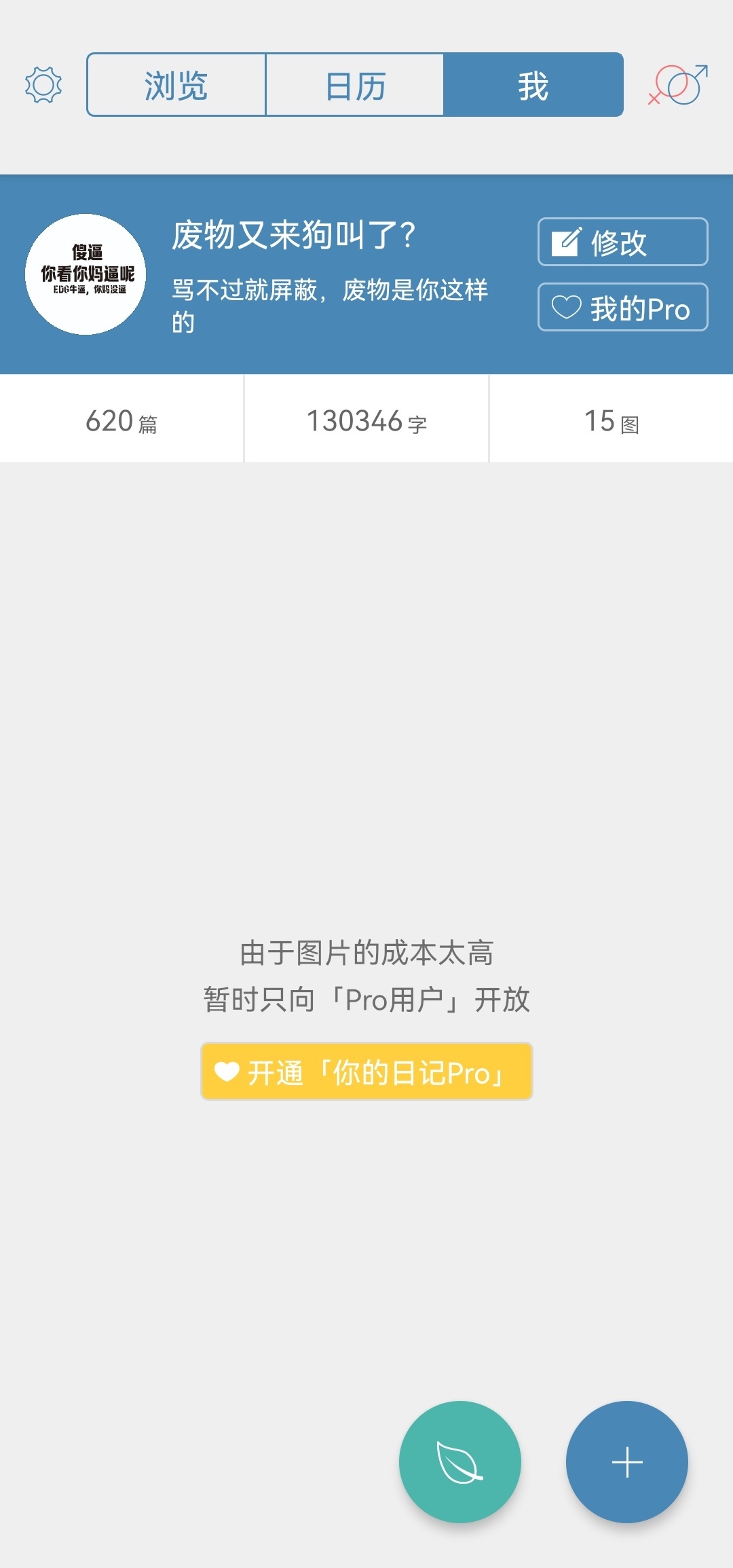Select the 我 tab
This screenshot has height=1568, width=733.
click(533, 85)
